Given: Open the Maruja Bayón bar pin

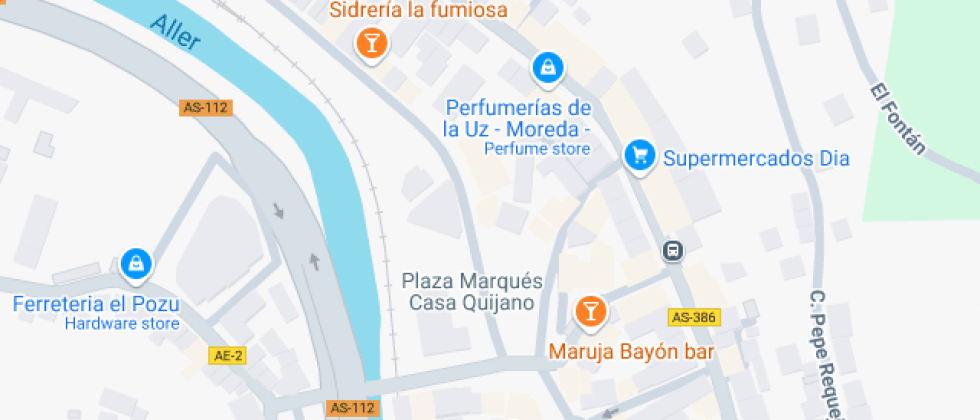Looking at the screenshot, I should click(x=591, y=311).
